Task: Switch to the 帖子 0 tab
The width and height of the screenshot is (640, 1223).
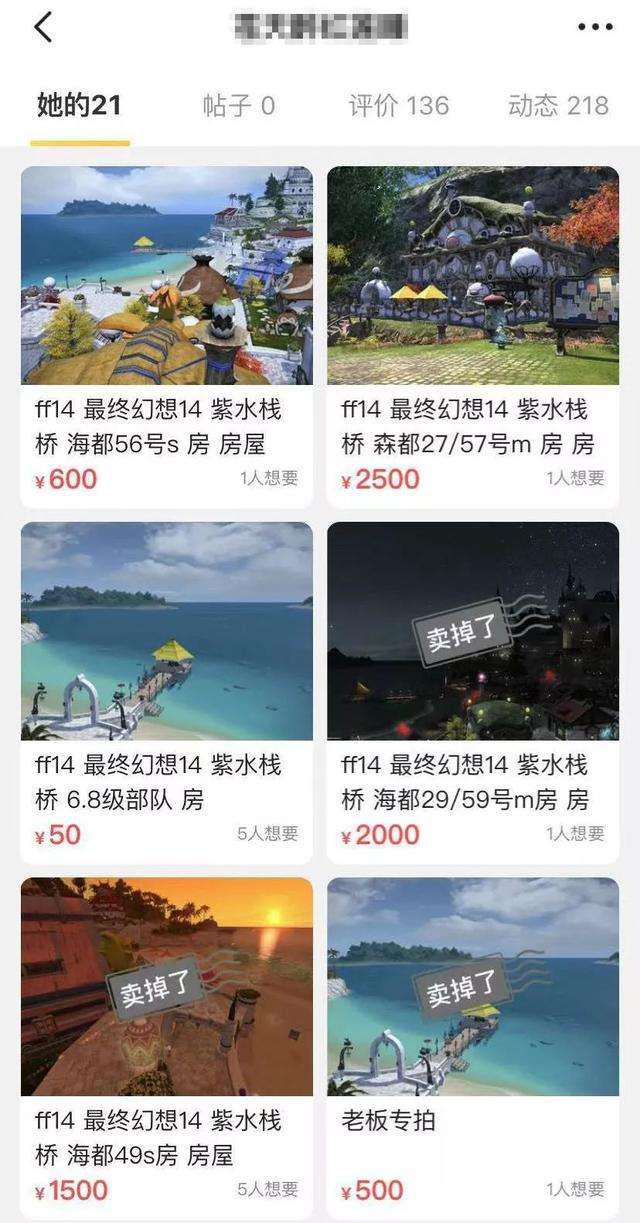Action: (x=238, y=105)
